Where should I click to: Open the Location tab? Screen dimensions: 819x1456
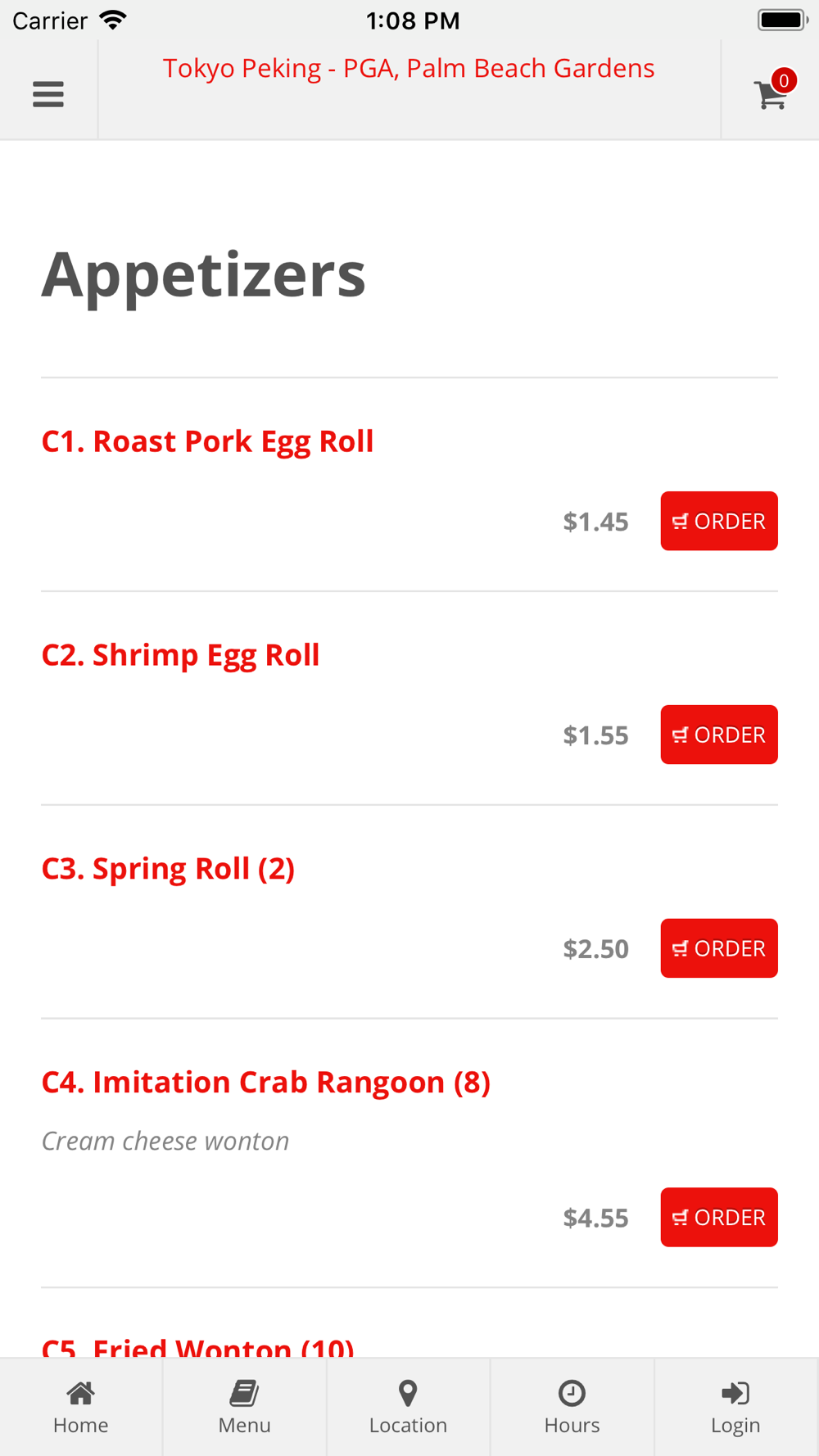(x=409, y=1407)
